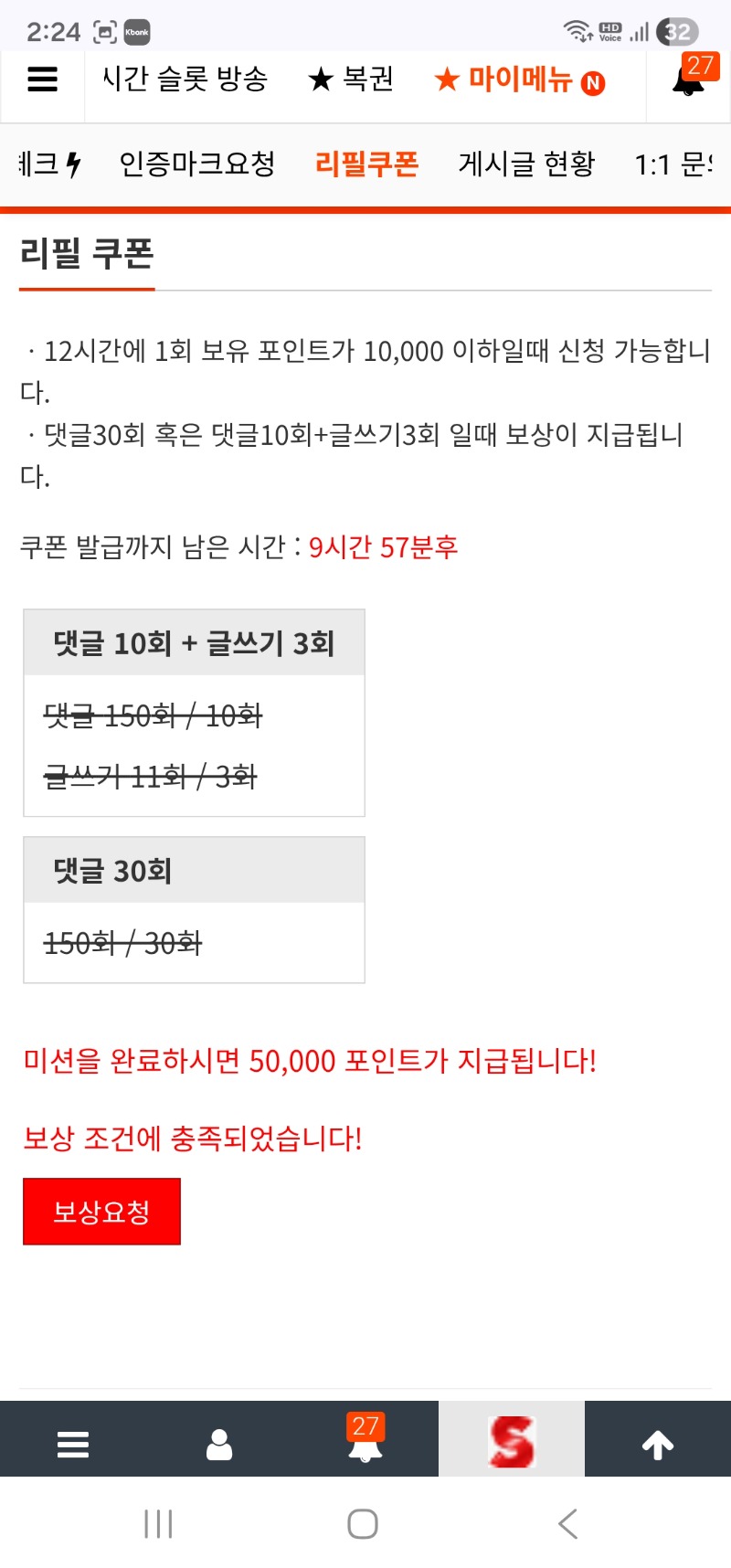Jump to top with the up arrow
731x1568 pixels.
click(658, 1445)
